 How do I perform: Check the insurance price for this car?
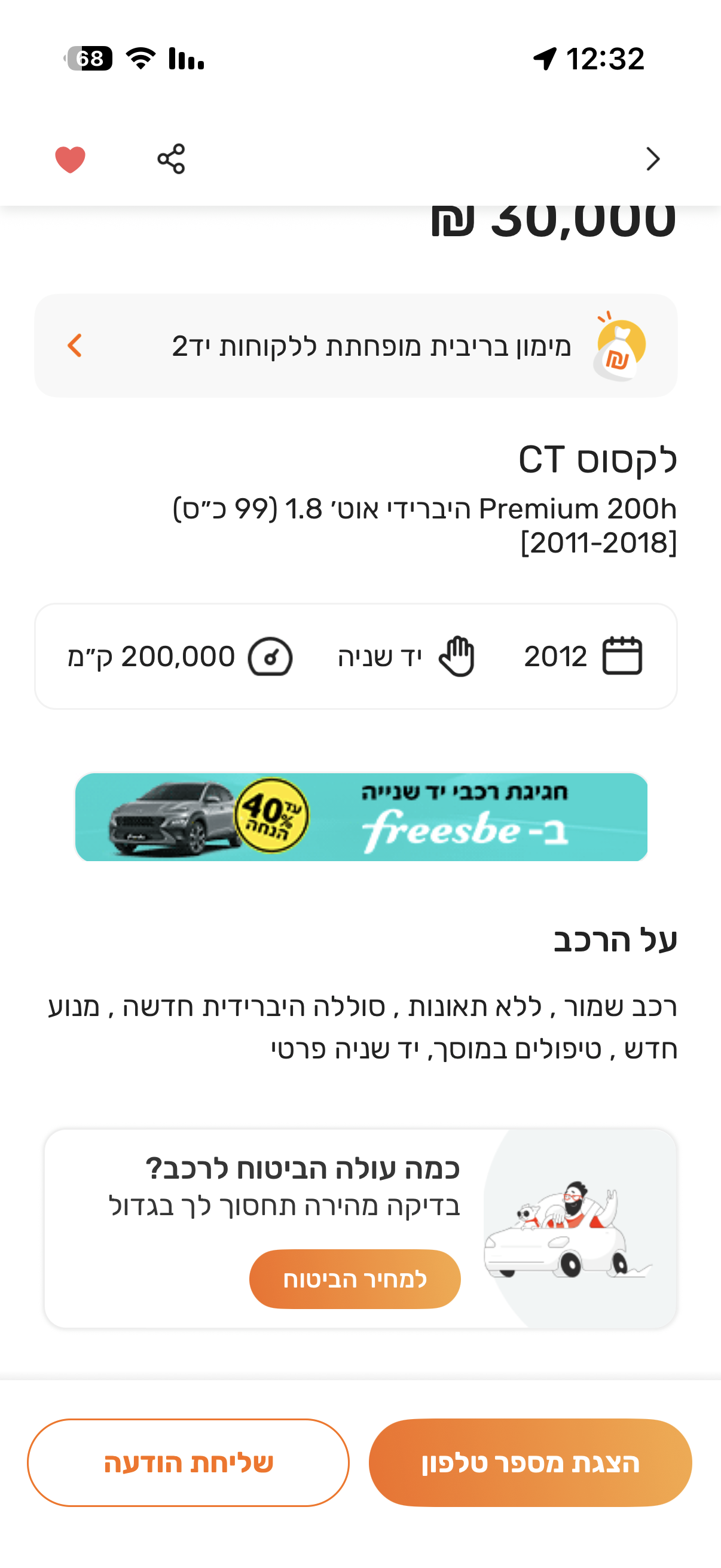pyautogui.click(x=355, y=1279)
